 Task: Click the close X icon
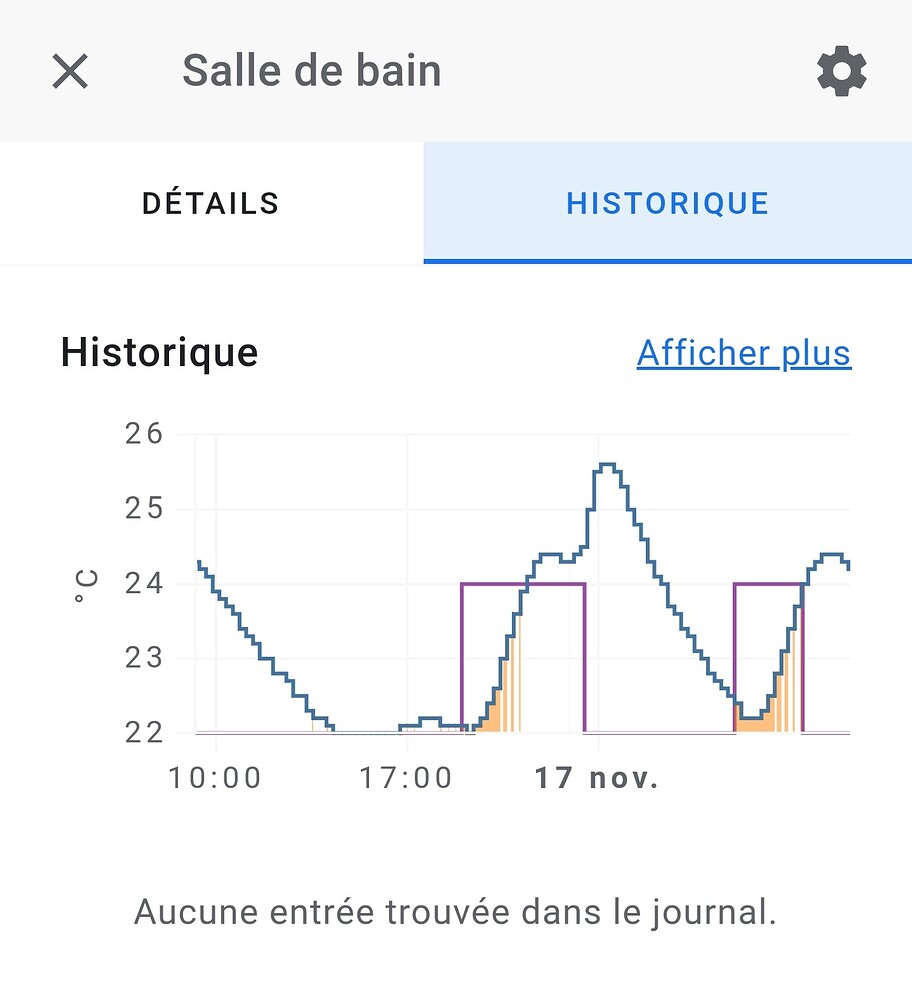tap(69, 71)
